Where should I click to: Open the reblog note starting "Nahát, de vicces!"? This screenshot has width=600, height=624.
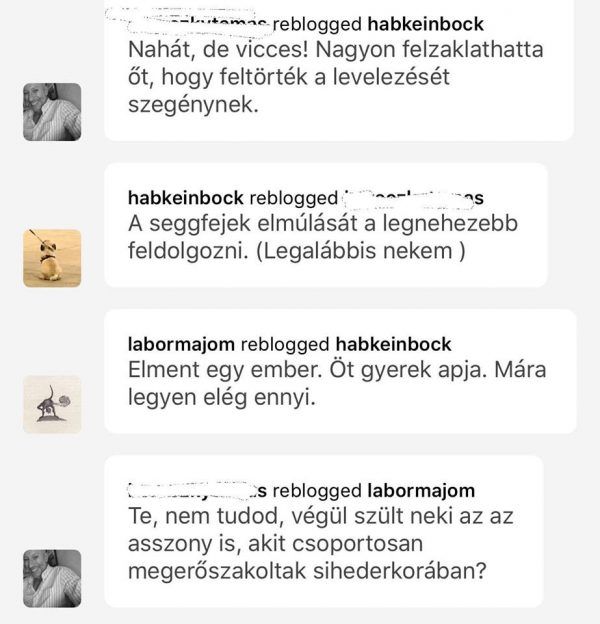point(338,76)
